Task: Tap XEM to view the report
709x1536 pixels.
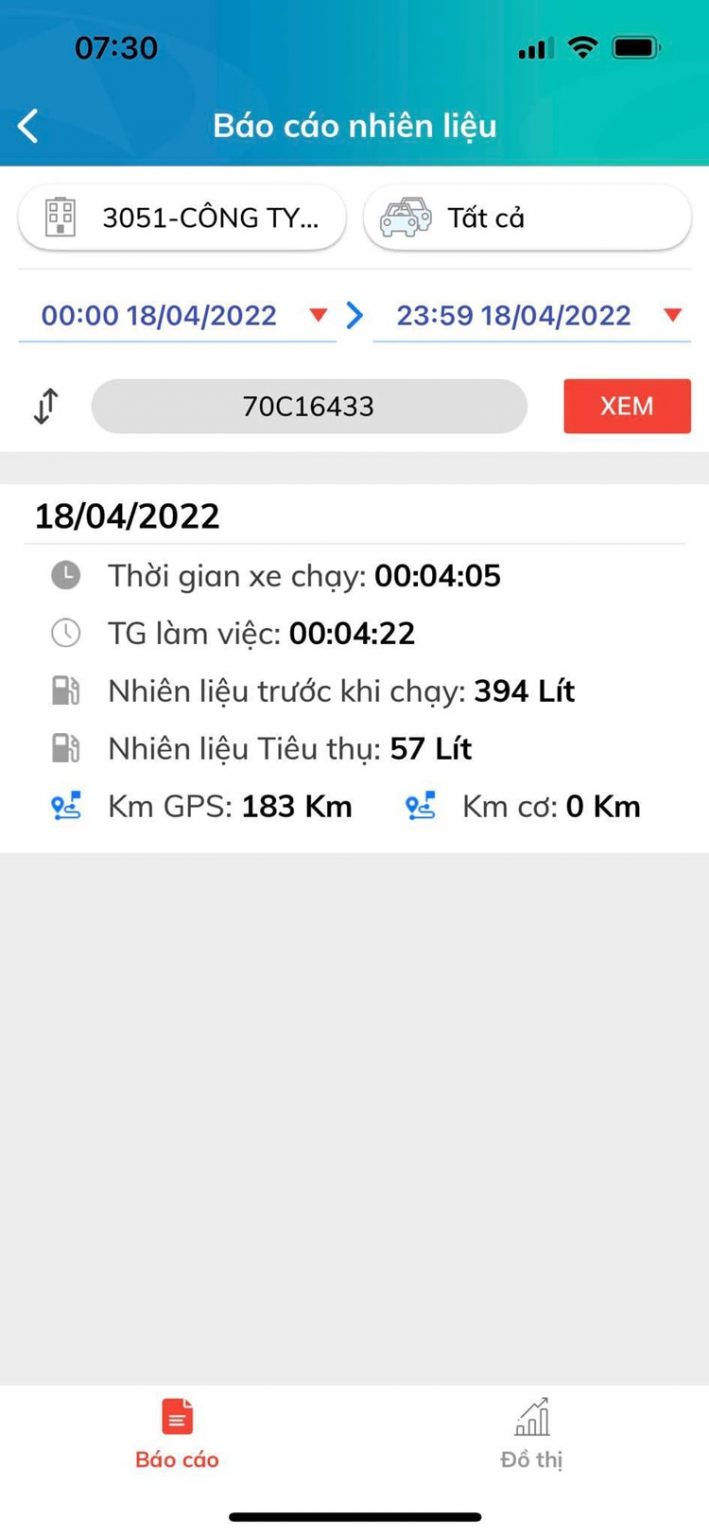Action: tap(627, 406)
